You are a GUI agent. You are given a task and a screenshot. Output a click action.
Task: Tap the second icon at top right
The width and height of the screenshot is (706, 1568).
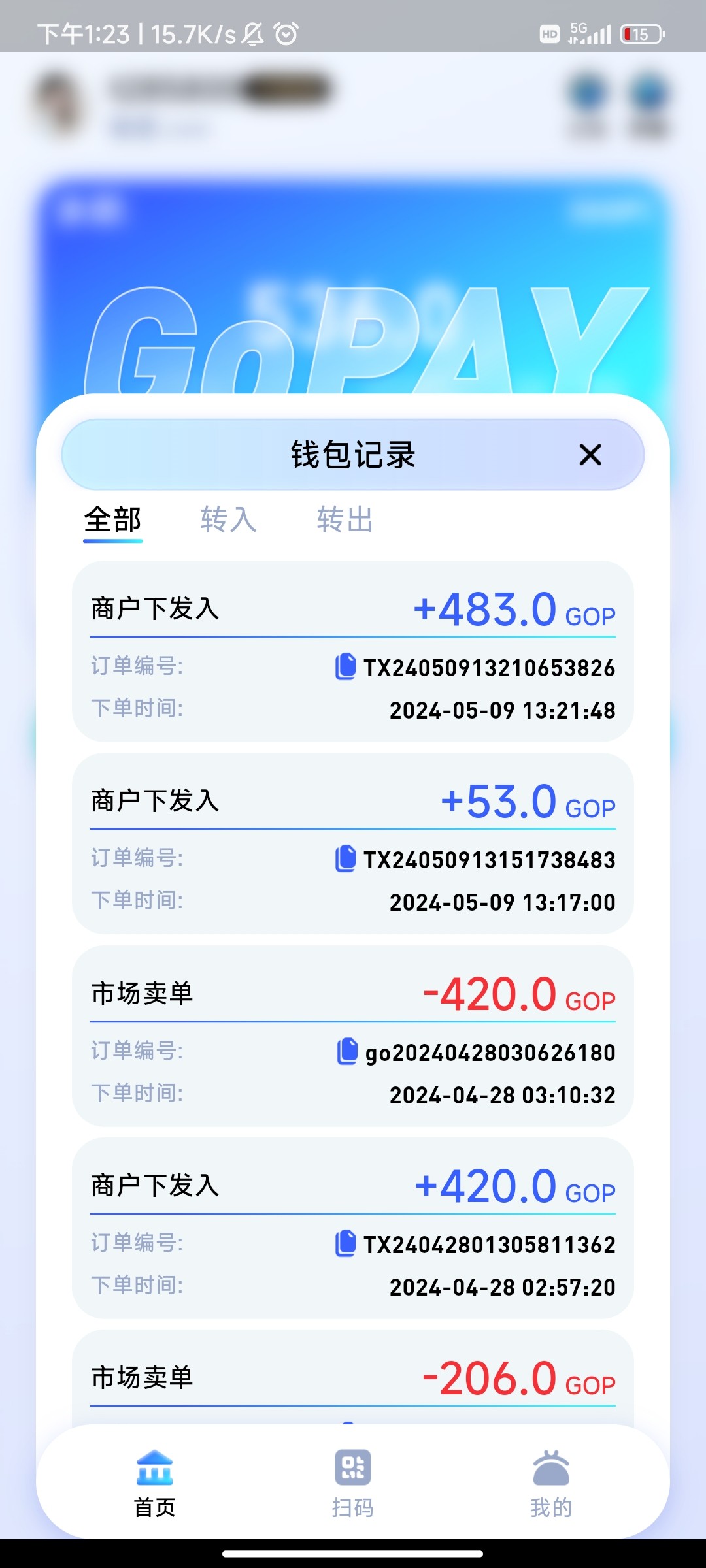[x=650, y=95]
